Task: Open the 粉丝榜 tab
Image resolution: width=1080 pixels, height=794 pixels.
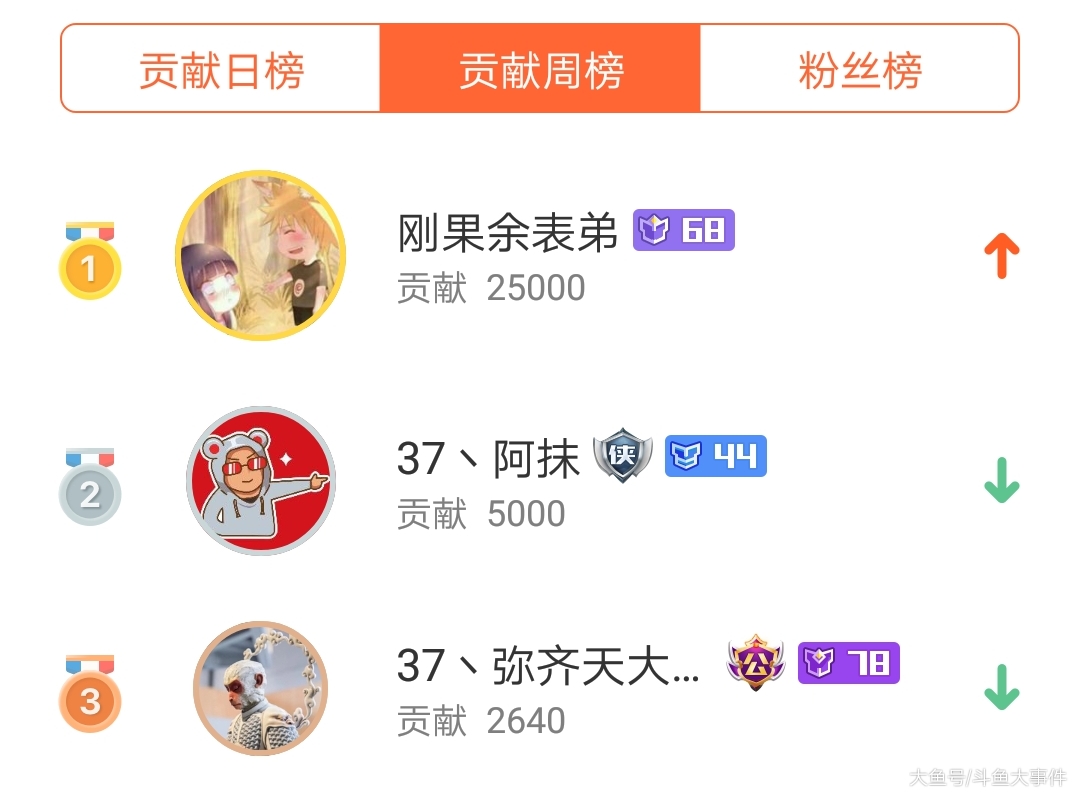Action: 859,70
